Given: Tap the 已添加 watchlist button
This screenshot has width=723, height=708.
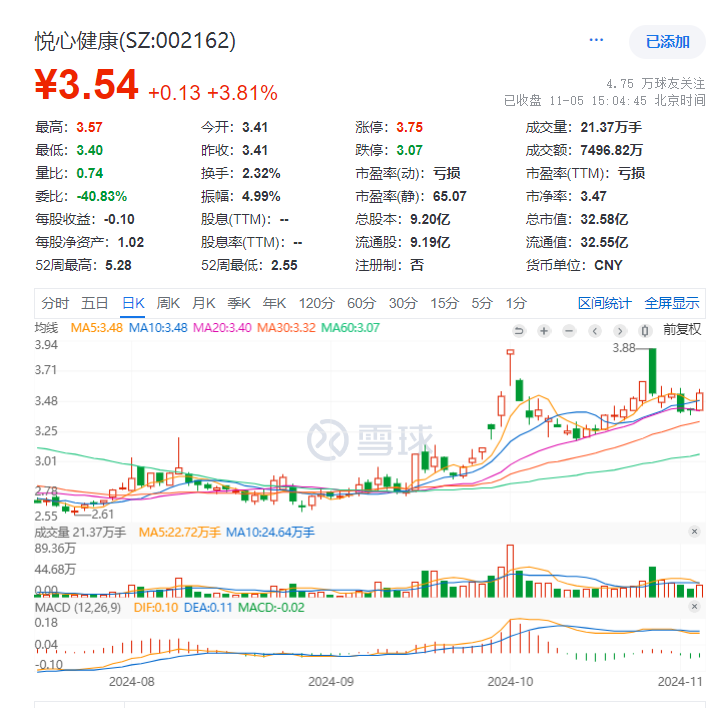Looking at the screenshot, I should click(x=667, y=41).
